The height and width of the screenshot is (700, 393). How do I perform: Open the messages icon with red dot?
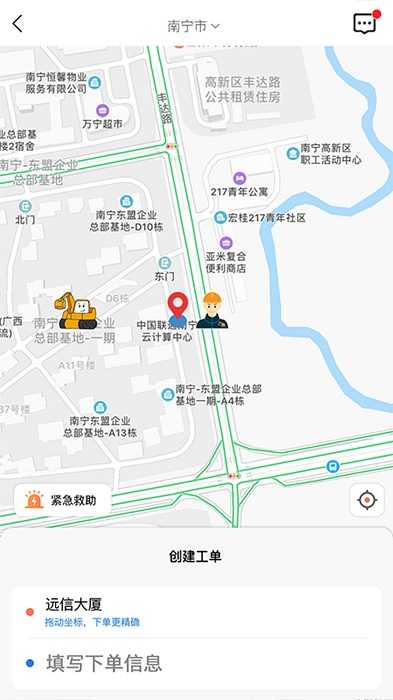(x=366, y=22)
